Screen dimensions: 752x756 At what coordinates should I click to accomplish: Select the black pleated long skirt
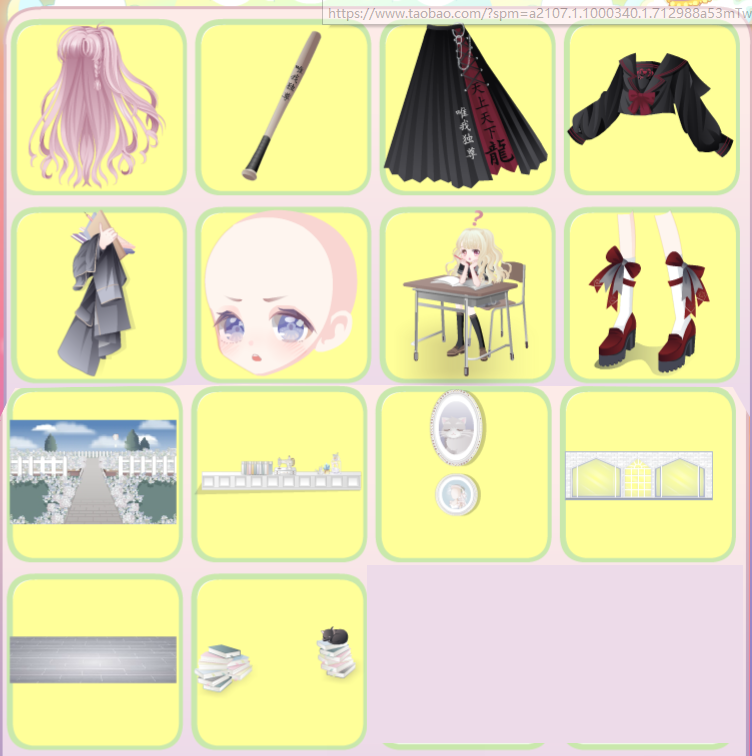tap(467, 107)
